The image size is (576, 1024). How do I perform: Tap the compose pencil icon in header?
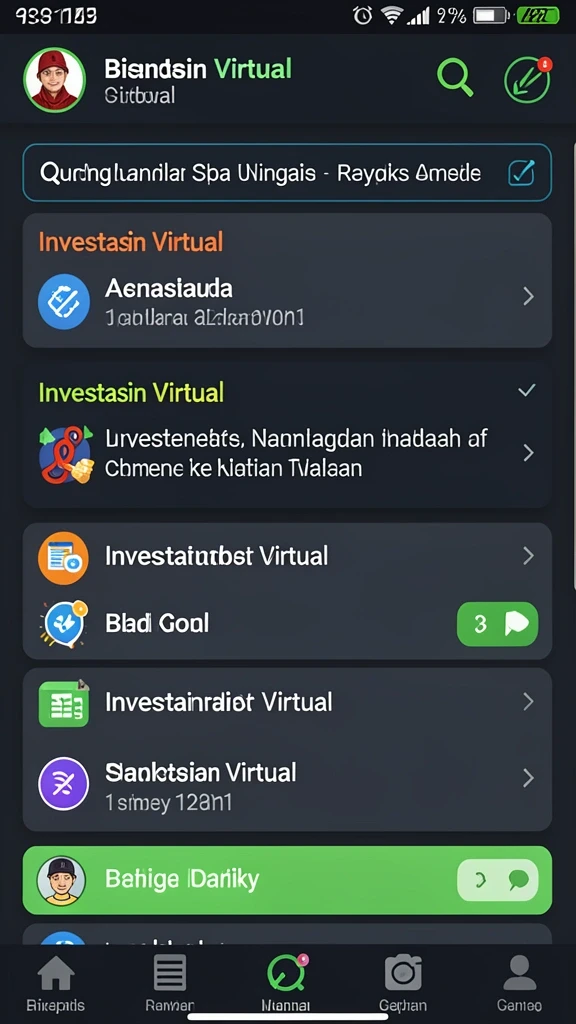[528, 80]
